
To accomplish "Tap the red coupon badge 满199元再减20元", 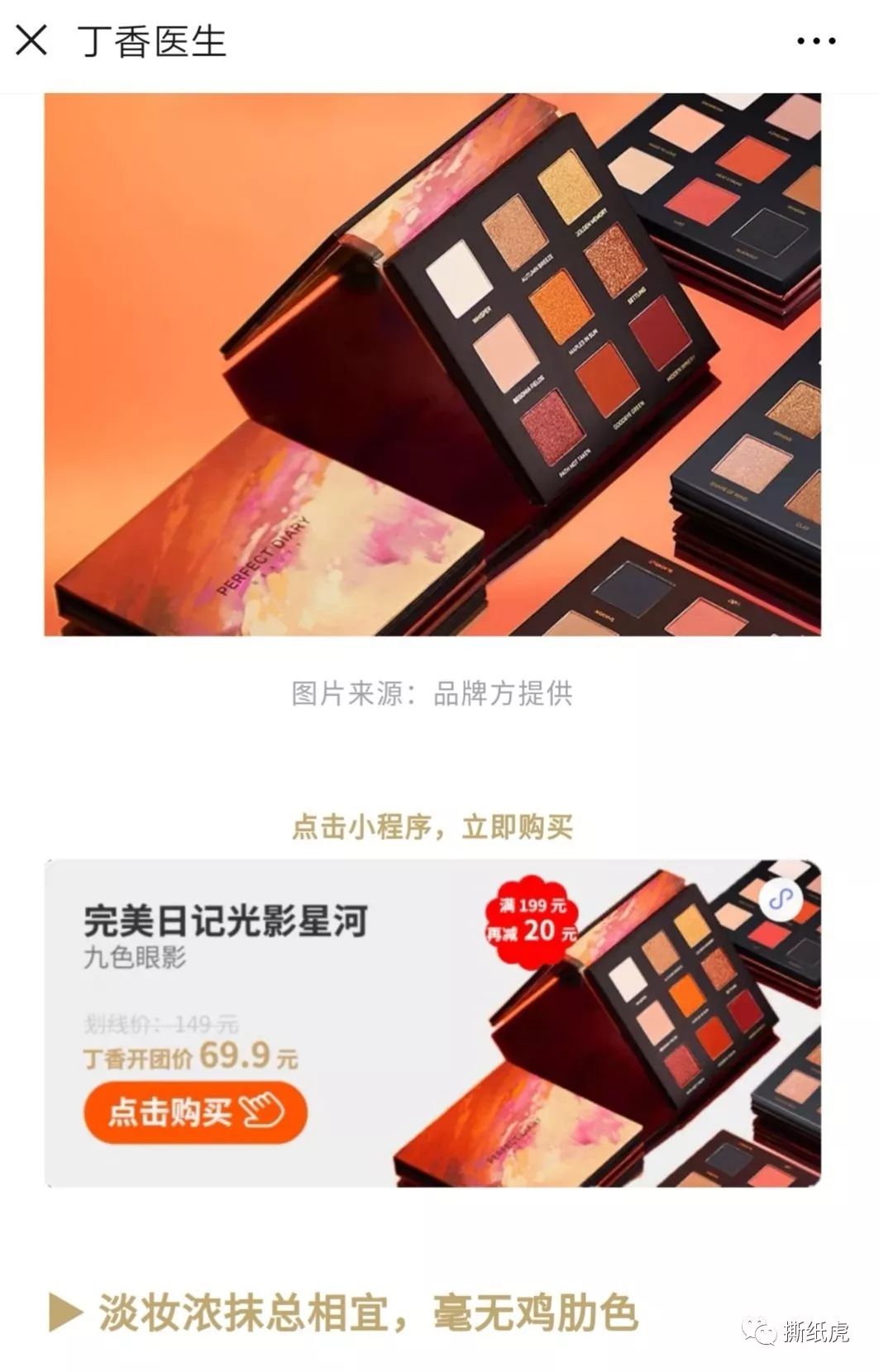I will tap(533, 922).
